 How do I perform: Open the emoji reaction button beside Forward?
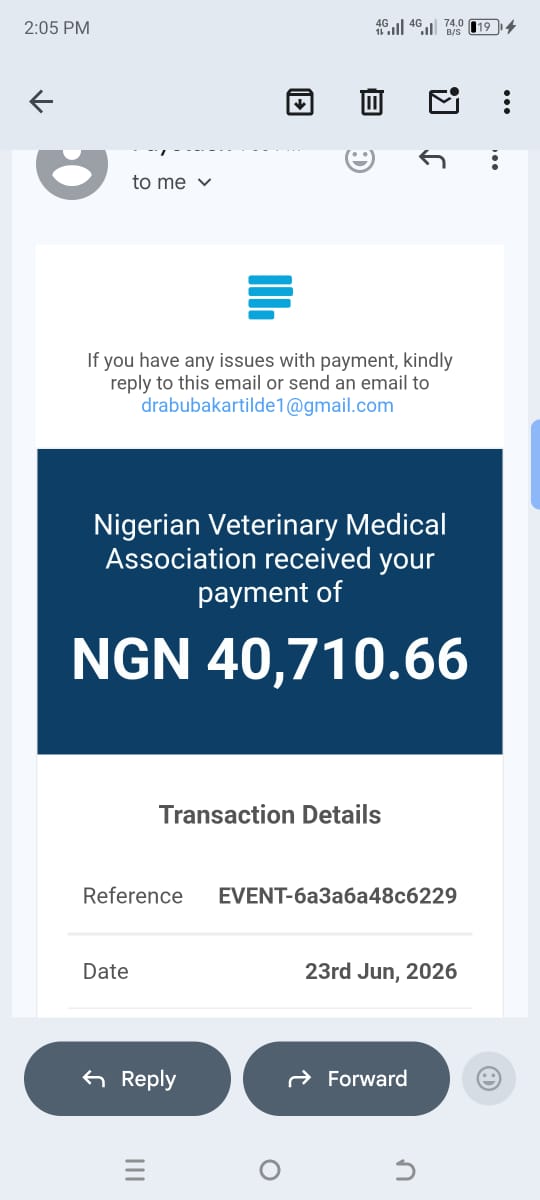(490, 1079)
